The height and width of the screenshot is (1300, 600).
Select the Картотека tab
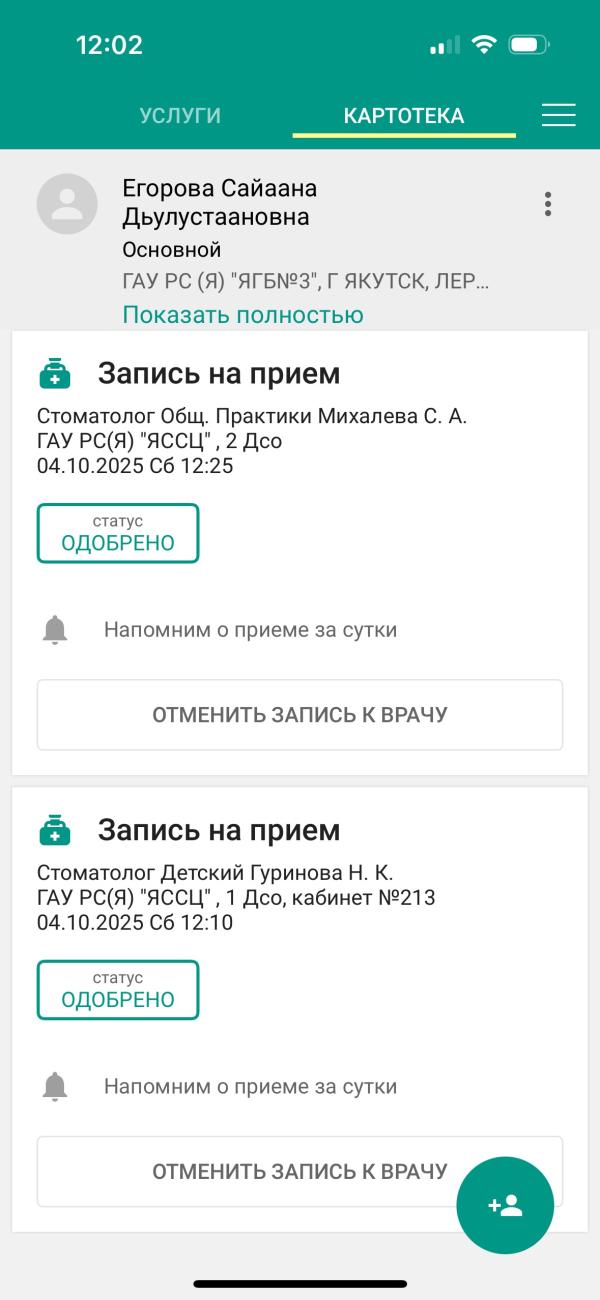tap(404, 115)
